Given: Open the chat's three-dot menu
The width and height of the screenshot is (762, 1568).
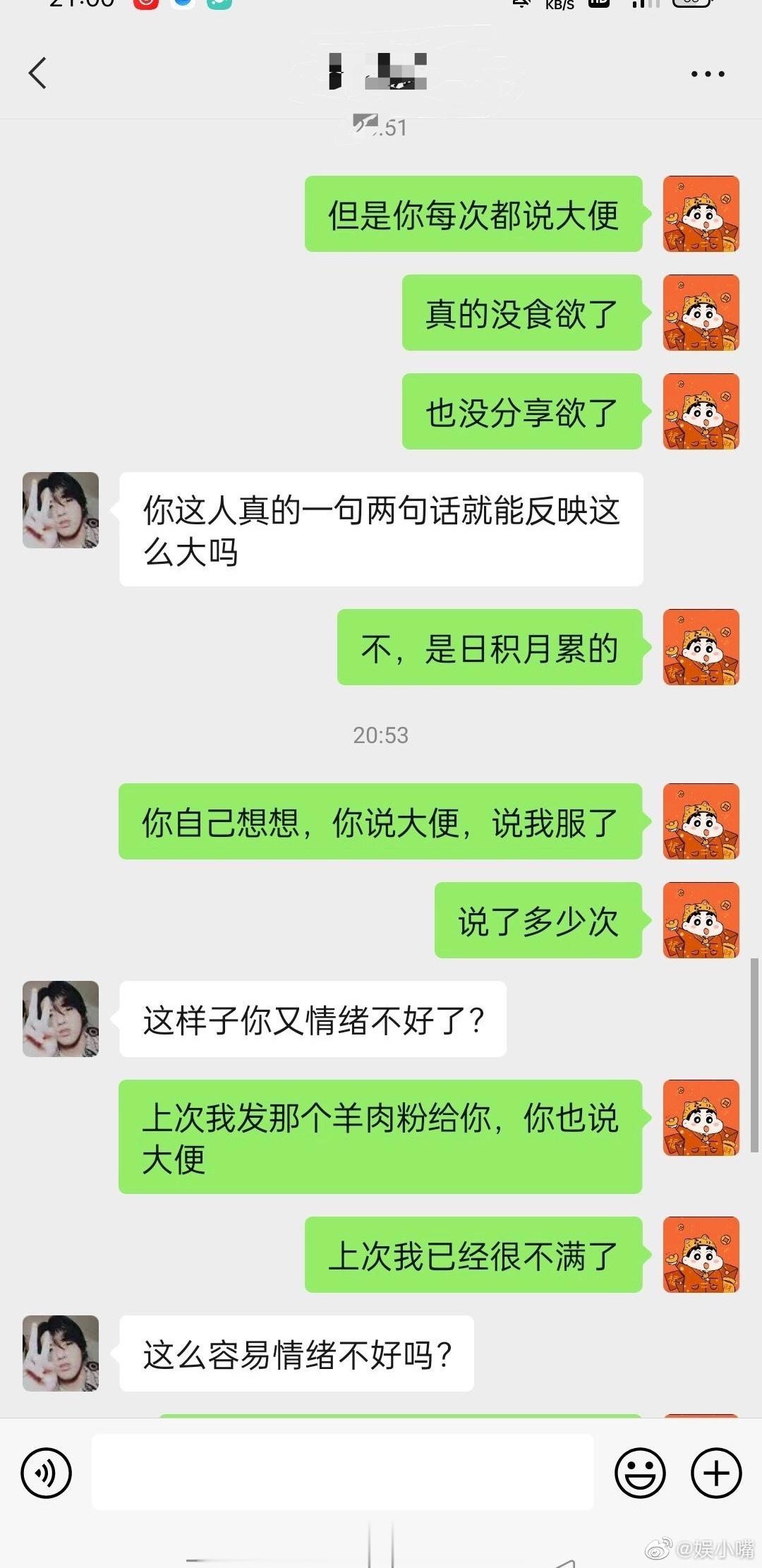Looking at the screenshot, I should point(708,74).
